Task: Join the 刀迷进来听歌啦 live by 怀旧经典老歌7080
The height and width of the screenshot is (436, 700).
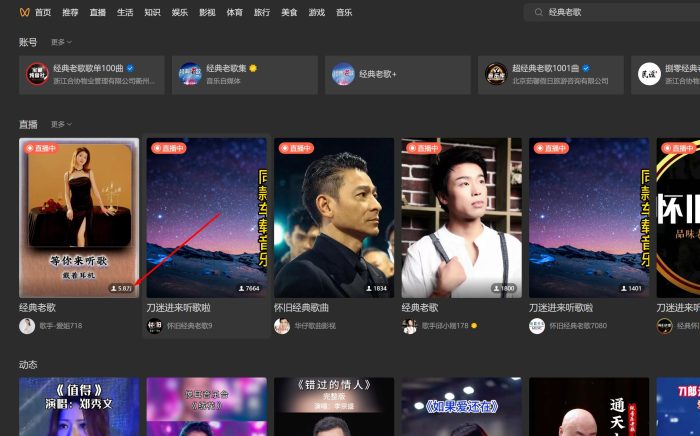Action: (589, 218)
